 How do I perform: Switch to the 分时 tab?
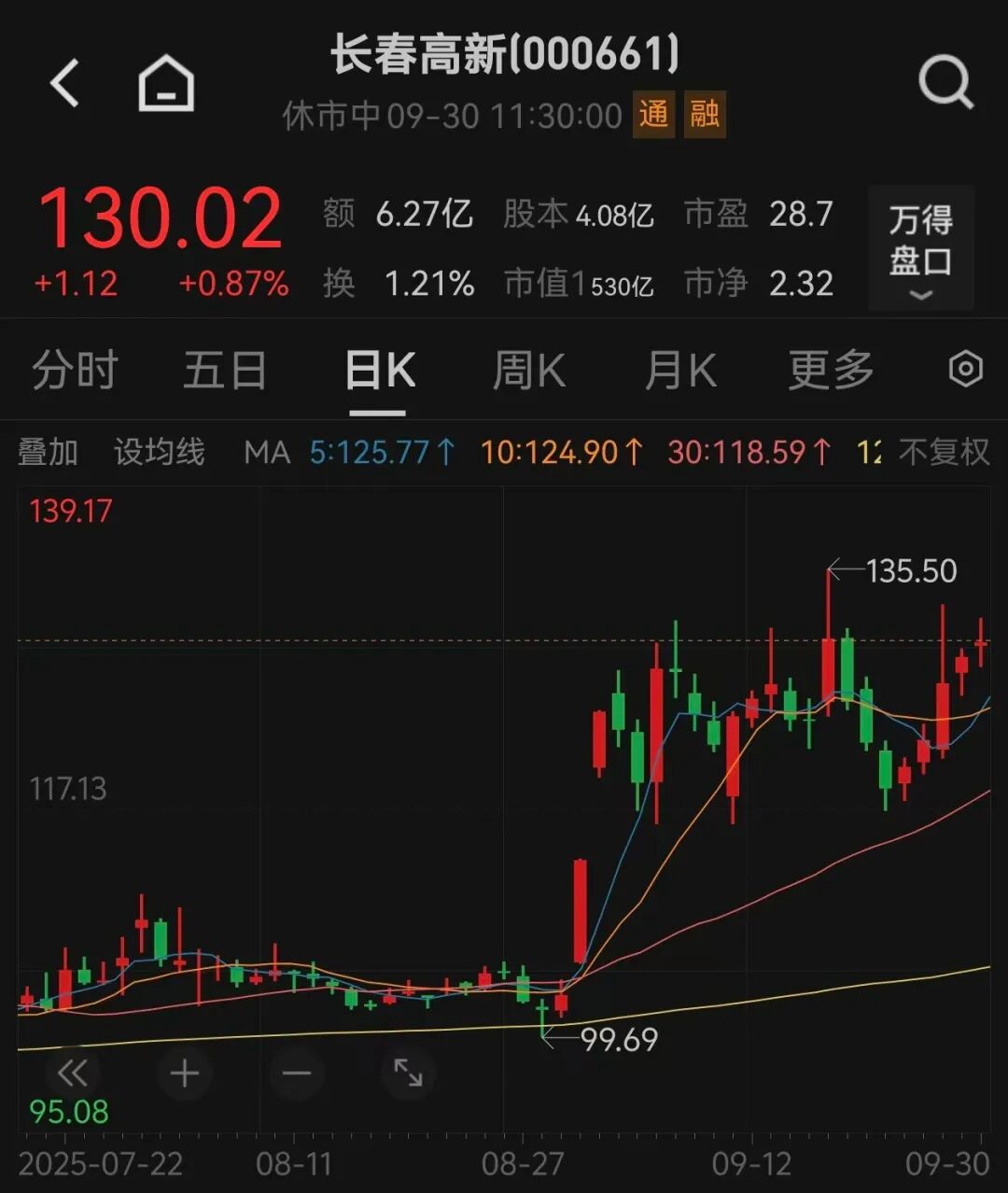75,371
